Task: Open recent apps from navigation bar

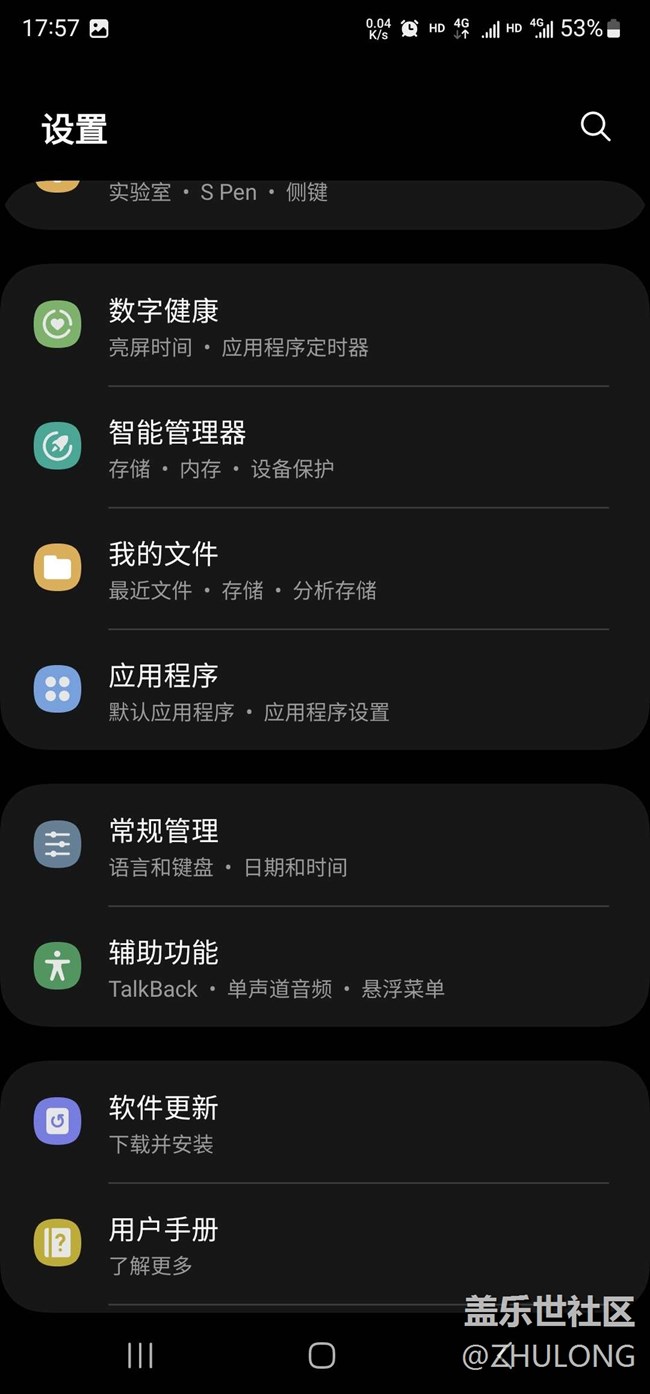Action: coord(140,1355)
